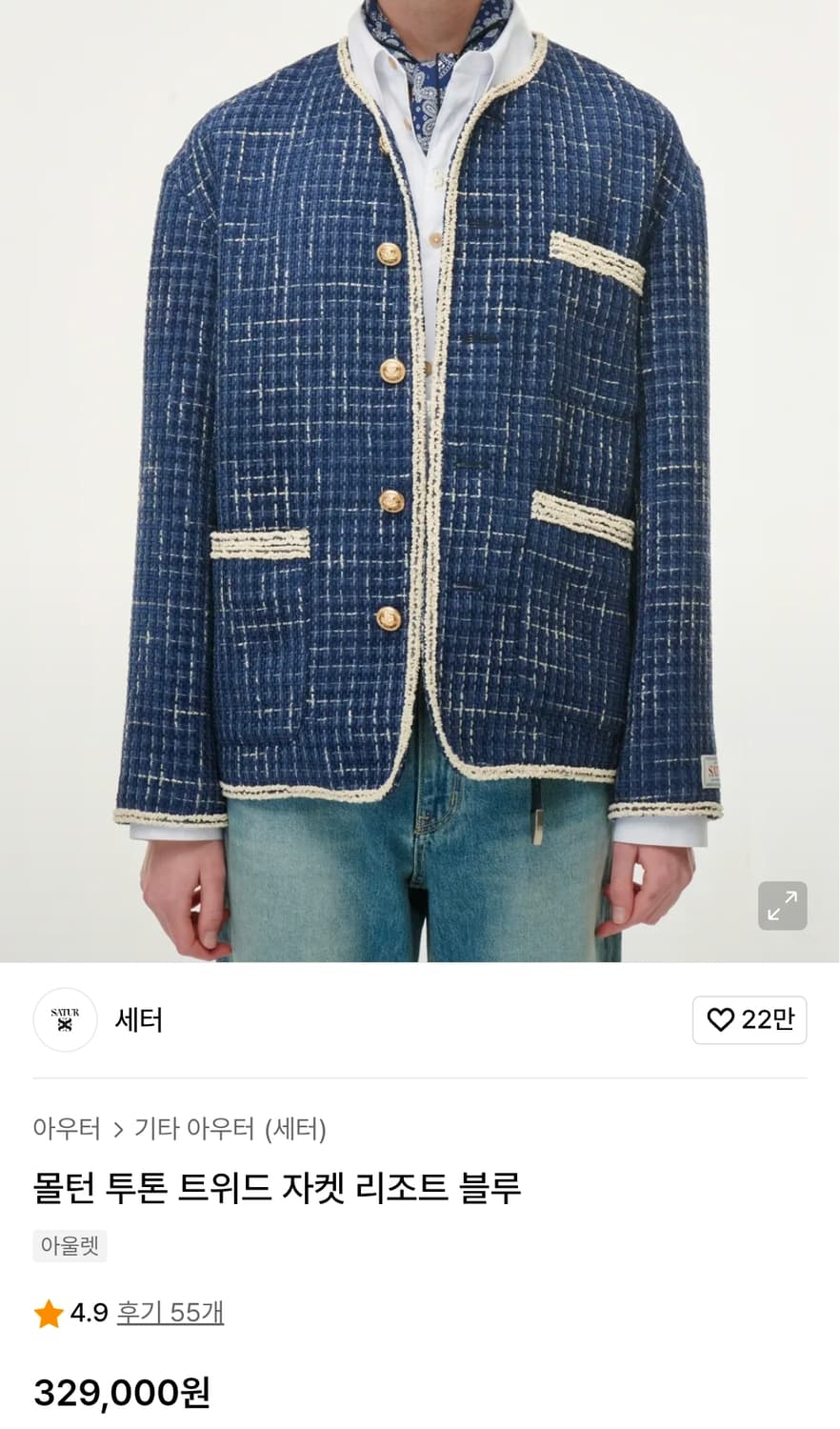
Task: Click the star icon next to the rating
Action: pos(47,1312)
